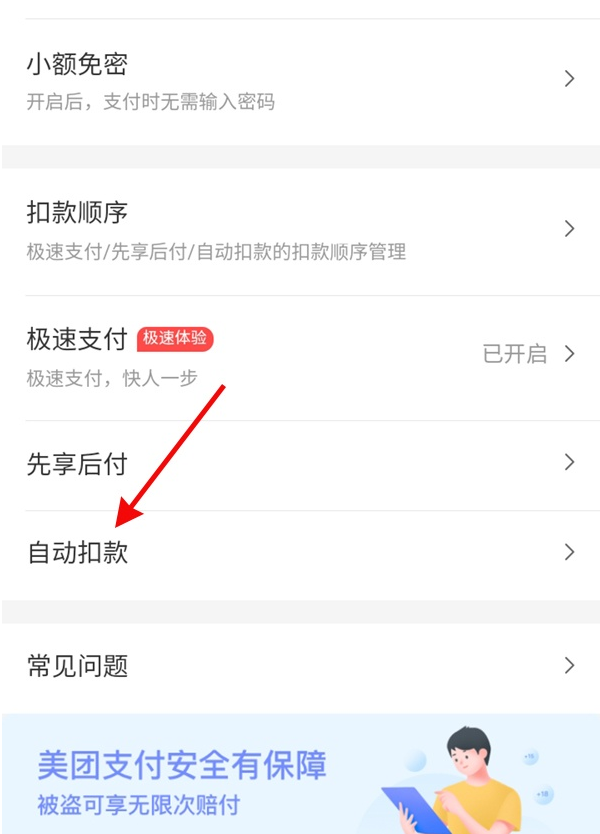View 常见问题
Viewport: 600px width, 834px height.
(300, 666)
